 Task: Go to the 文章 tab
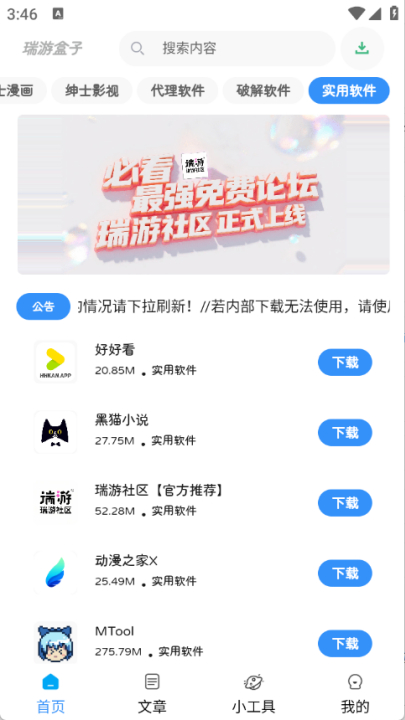[152, 693]
